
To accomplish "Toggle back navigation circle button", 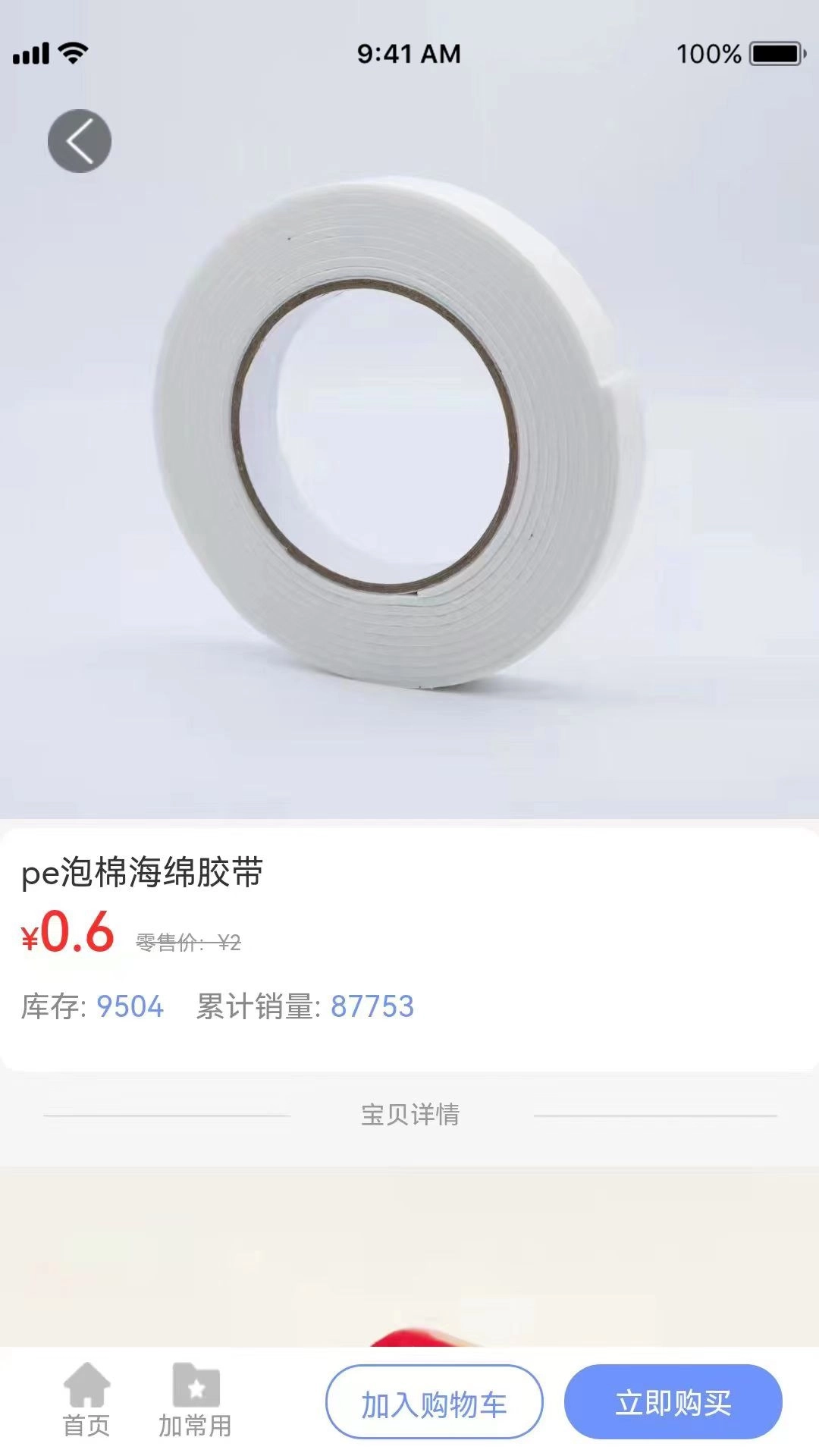I will pos(78,140).
